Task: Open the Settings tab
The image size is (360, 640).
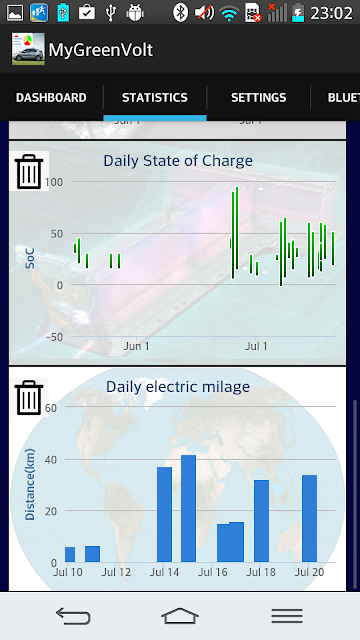Action: coord(258,98)
